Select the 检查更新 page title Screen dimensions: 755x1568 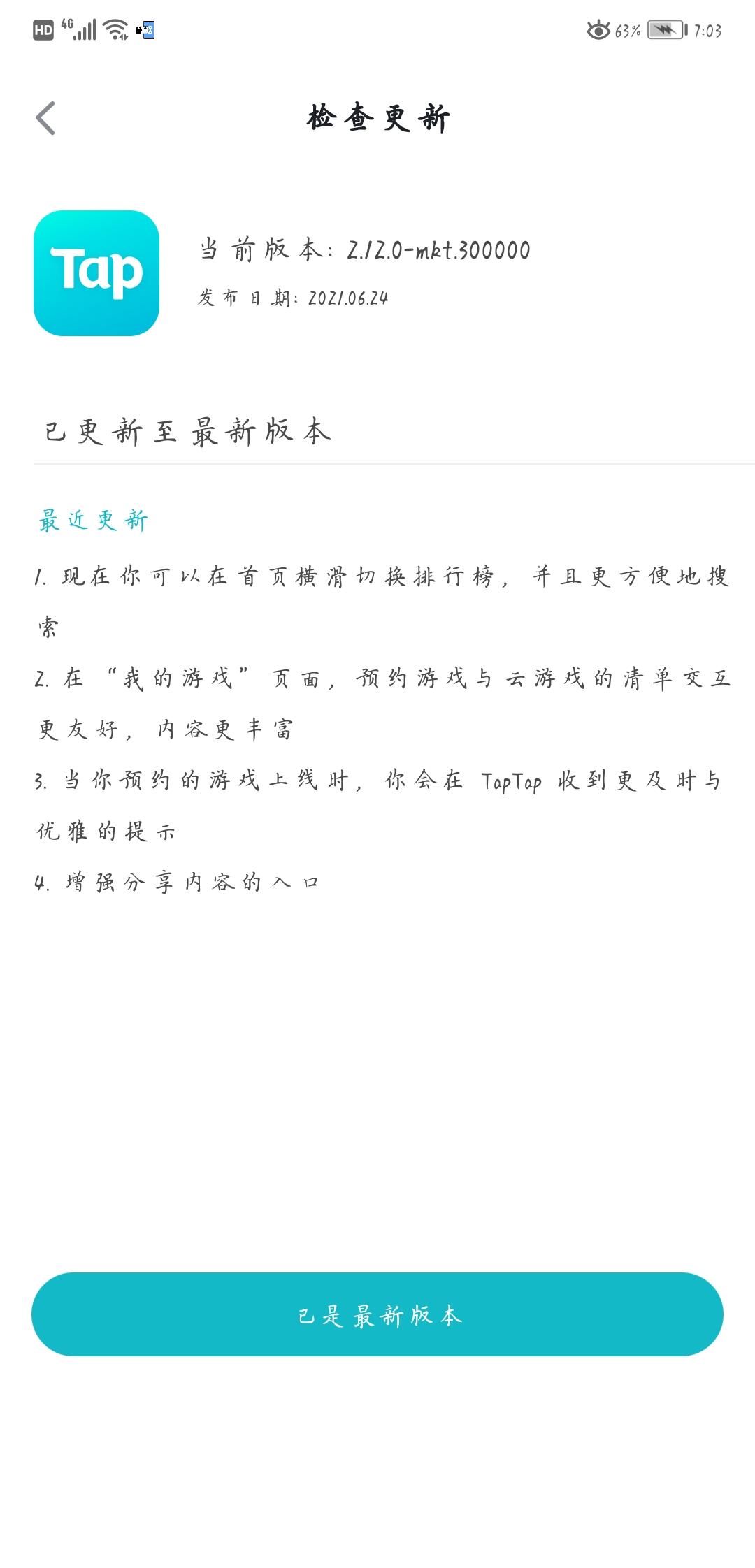point(377,117)
